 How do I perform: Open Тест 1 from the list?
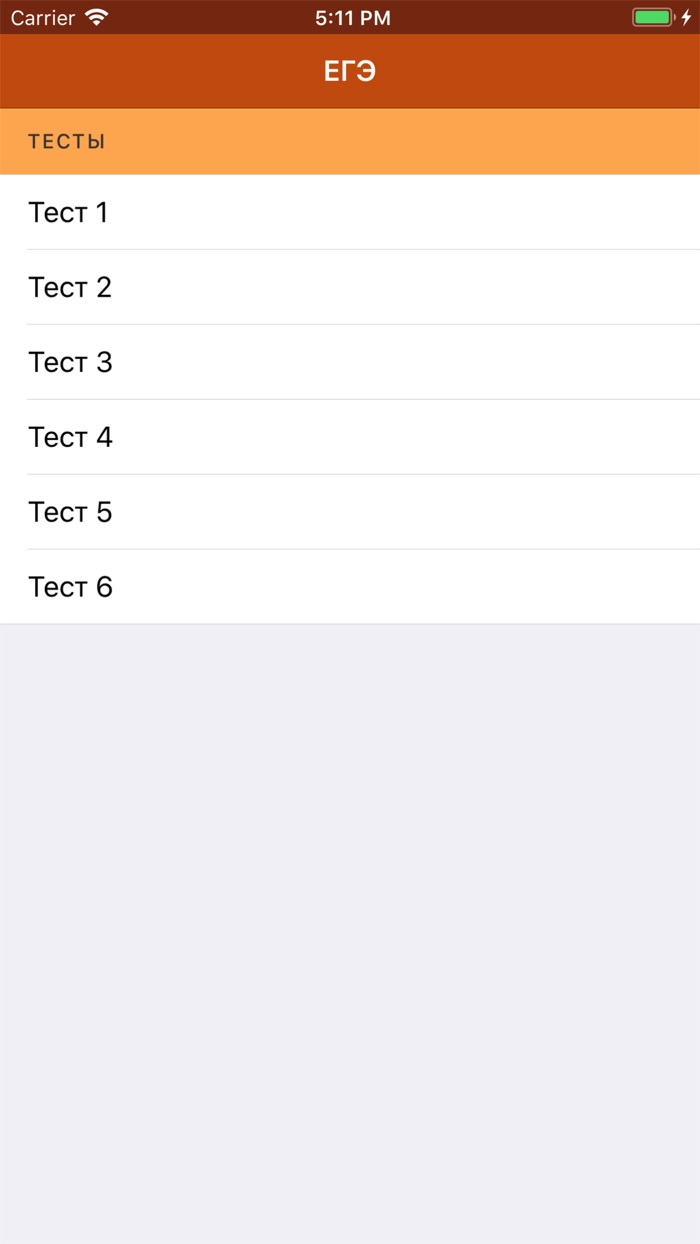point(350,212)
